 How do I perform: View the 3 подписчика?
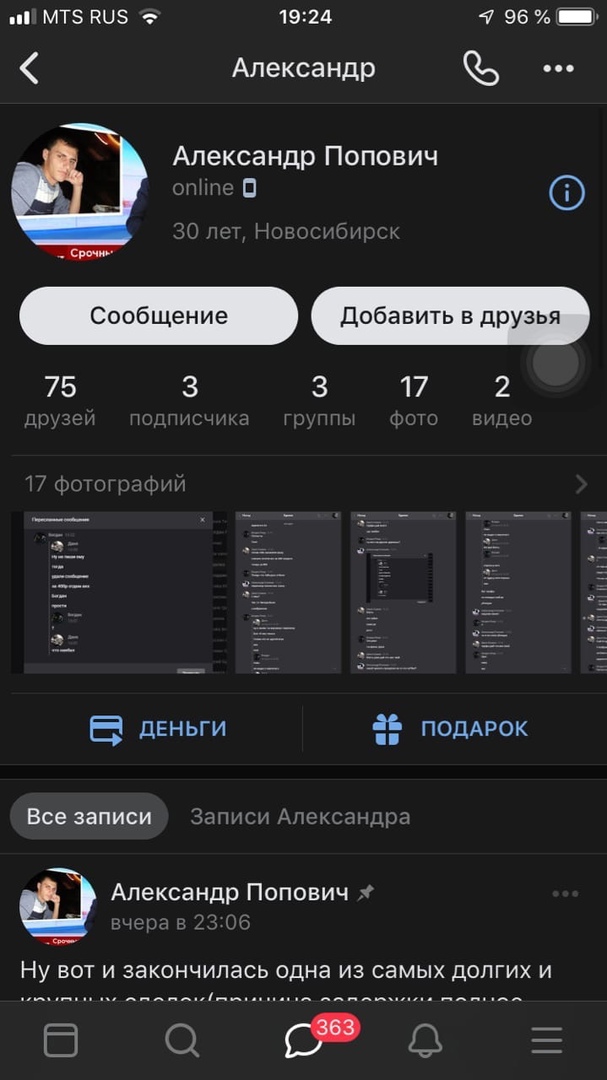pos(189,400)
